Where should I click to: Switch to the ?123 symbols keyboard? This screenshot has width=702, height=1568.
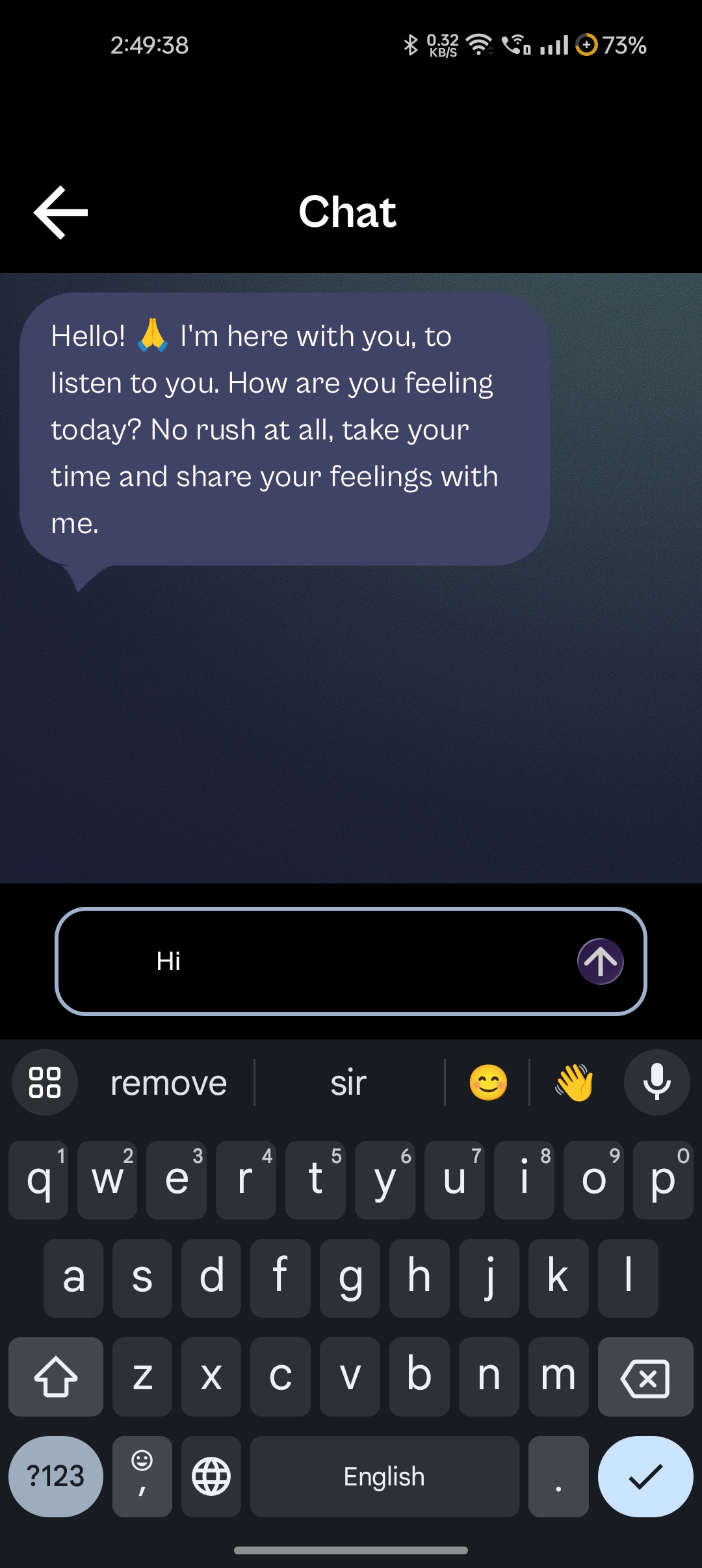(x=55, y=1476)
